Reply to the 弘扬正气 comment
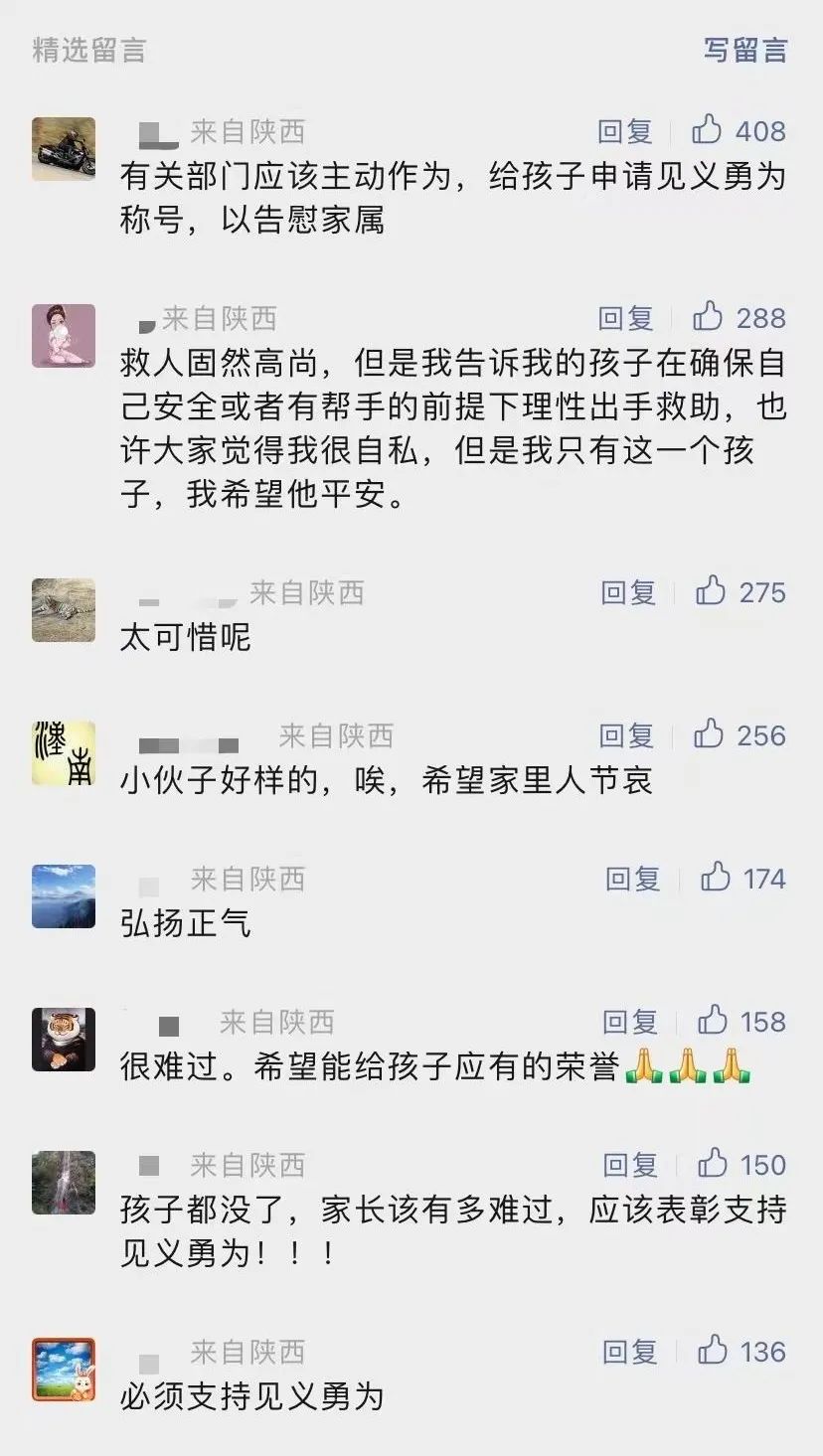 (633, 879)
